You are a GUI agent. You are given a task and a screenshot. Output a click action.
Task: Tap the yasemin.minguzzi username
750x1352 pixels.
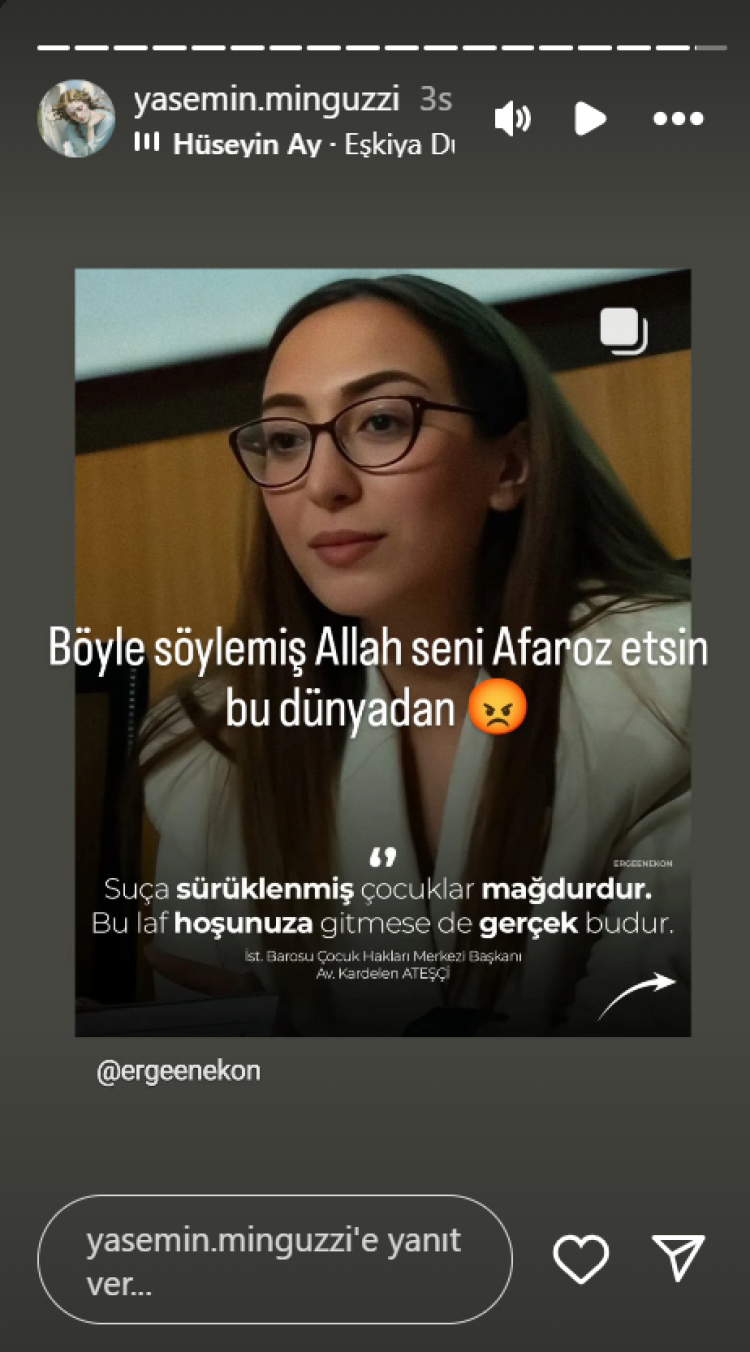(x=266, y=100)
